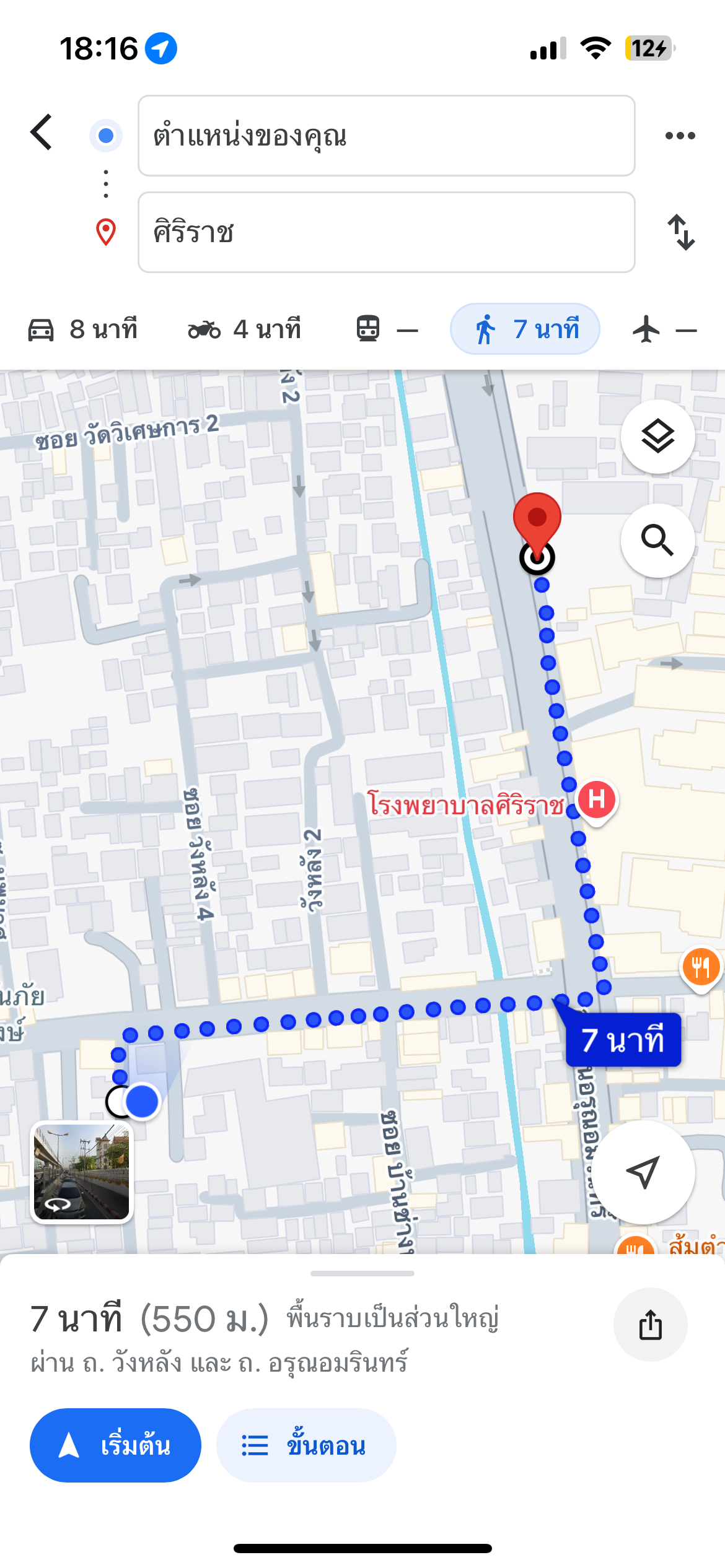Share these walking directions
This screenshot has width=725, height=1568.
650,1325
